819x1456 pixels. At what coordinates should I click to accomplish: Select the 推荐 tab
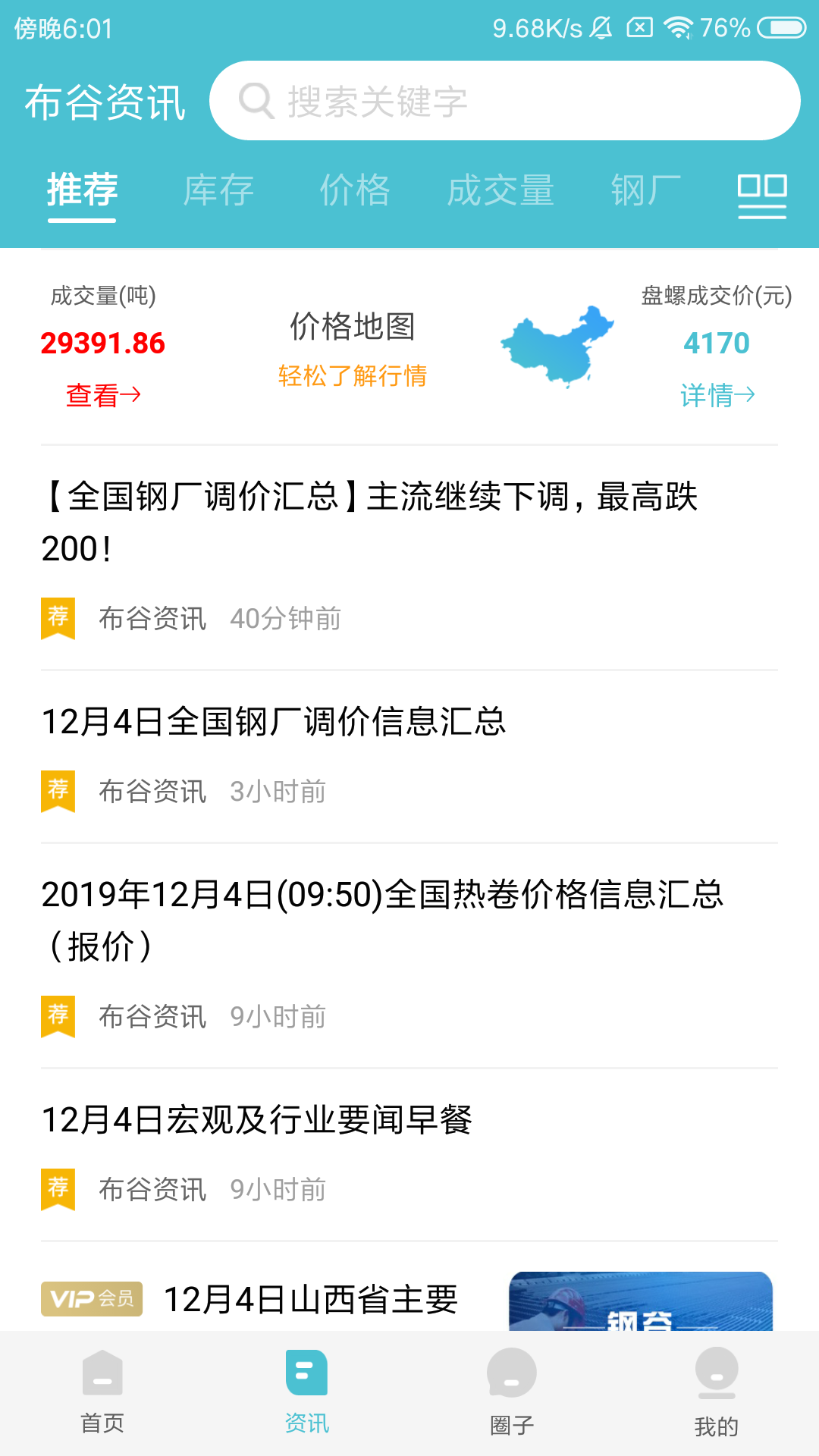82,190
